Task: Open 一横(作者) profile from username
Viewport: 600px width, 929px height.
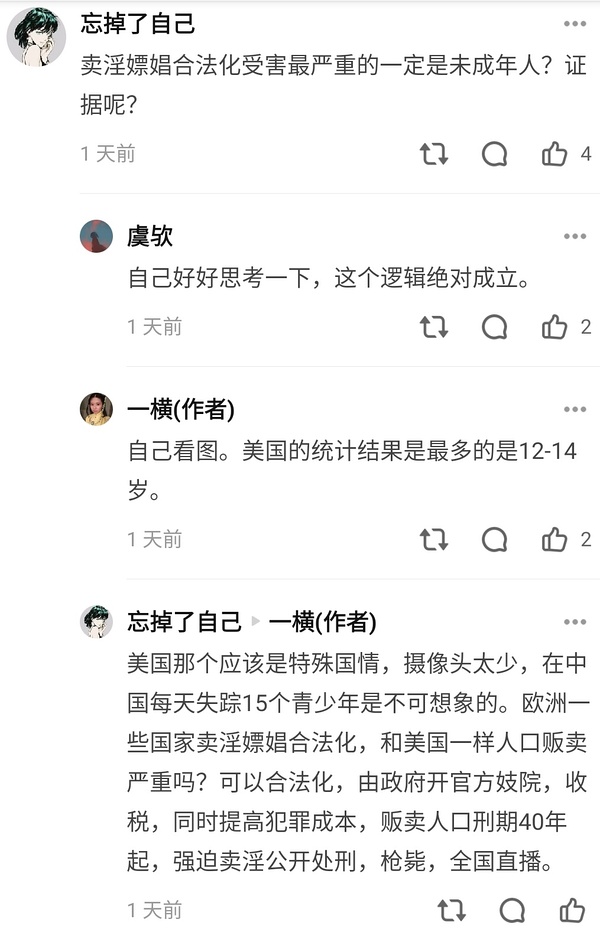Action: point(181,409)
